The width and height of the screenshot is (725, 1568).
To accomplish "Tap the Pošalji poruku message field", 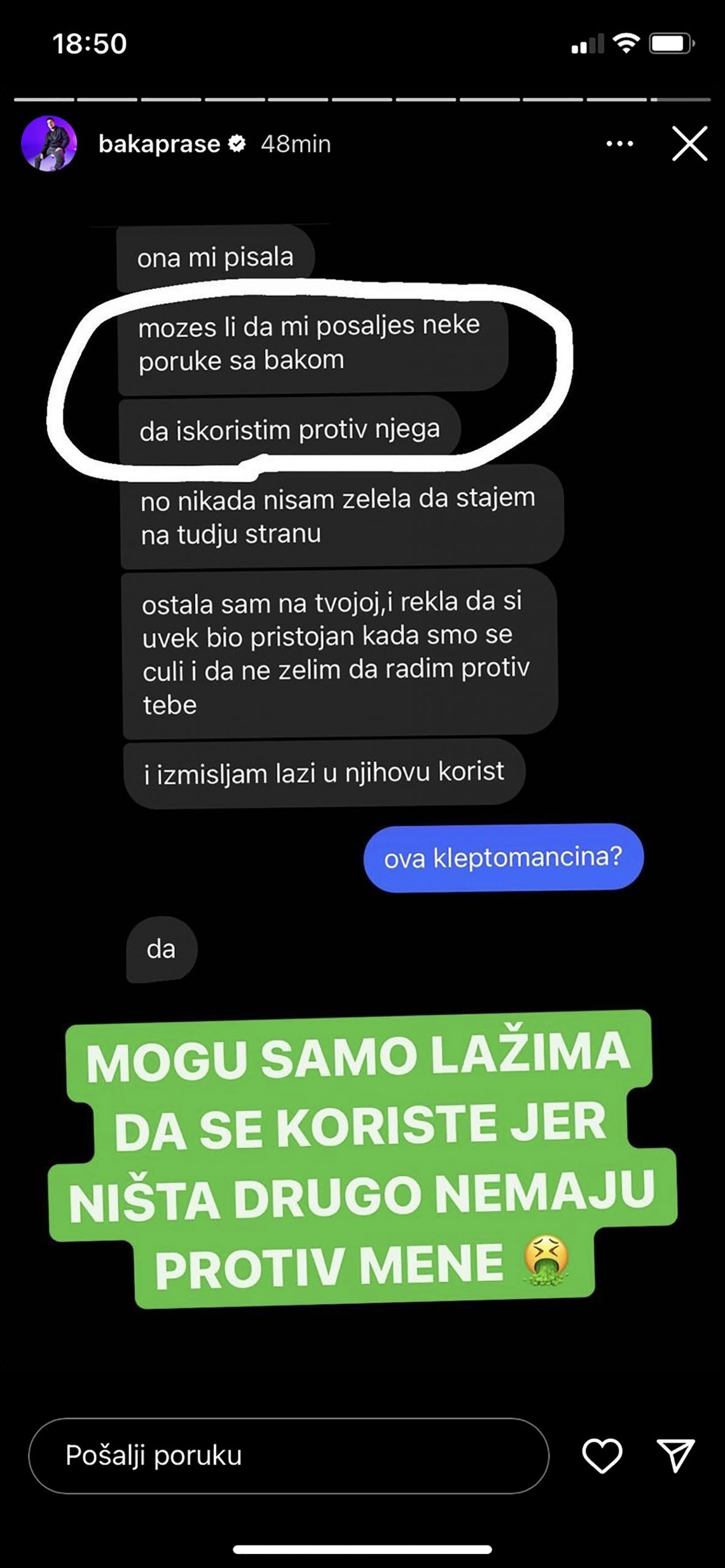I will (x=288, y=1455).
